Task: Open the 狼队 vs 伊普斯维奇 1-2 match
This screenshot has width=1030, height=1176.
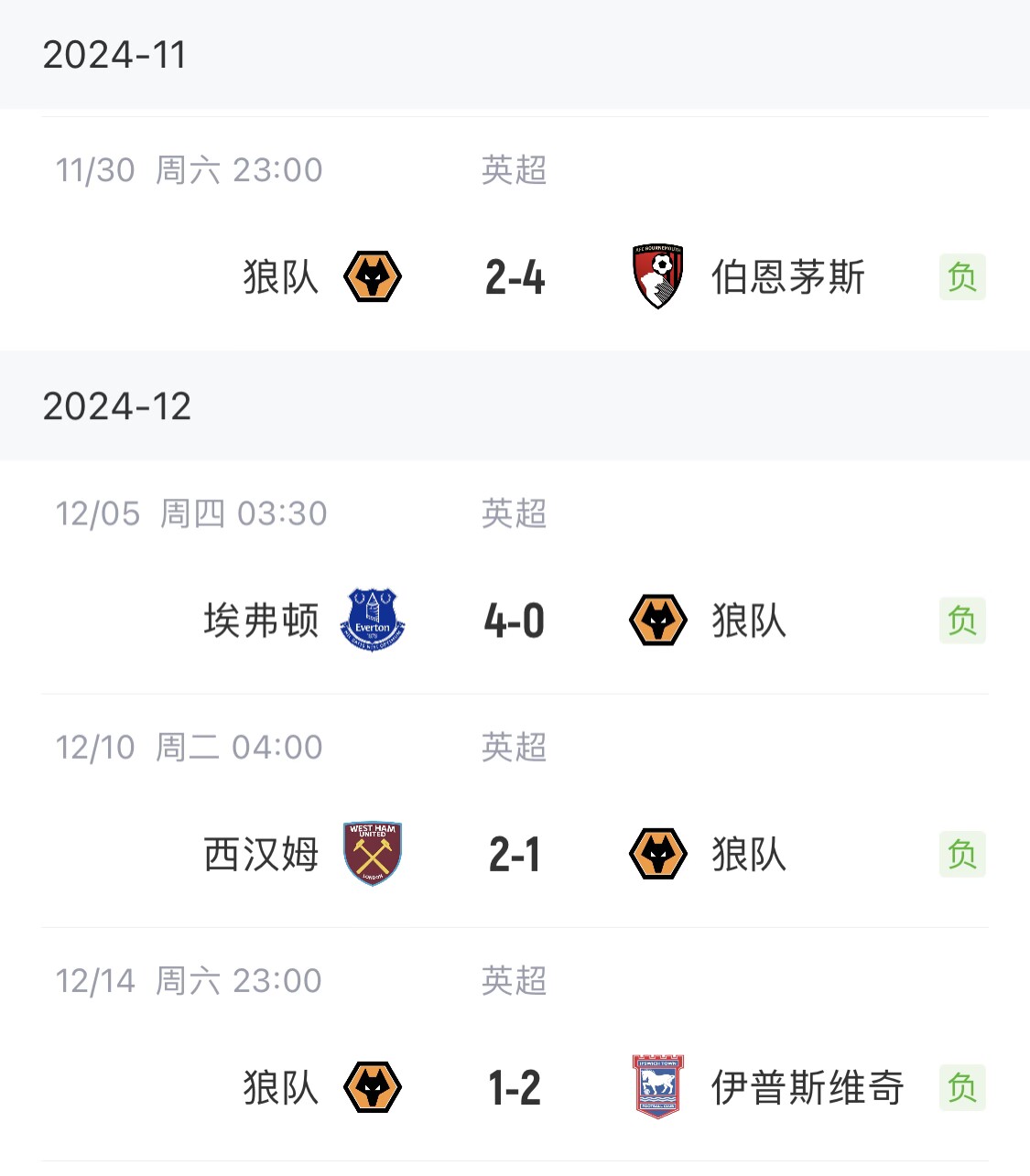Action: pos(515,1088)
